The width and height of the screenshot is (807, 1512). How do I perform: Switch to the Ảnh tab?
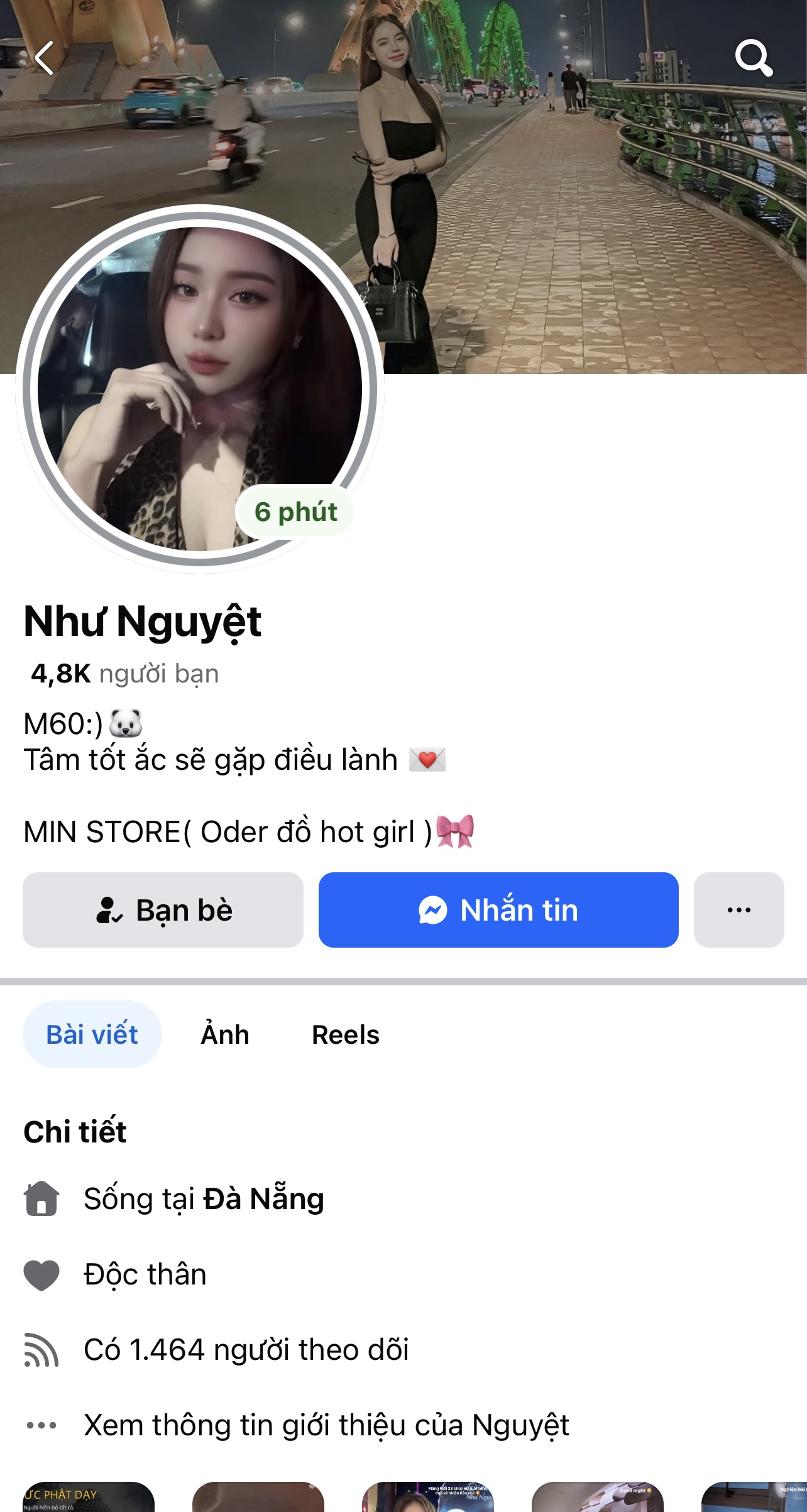coord(225,1034)
